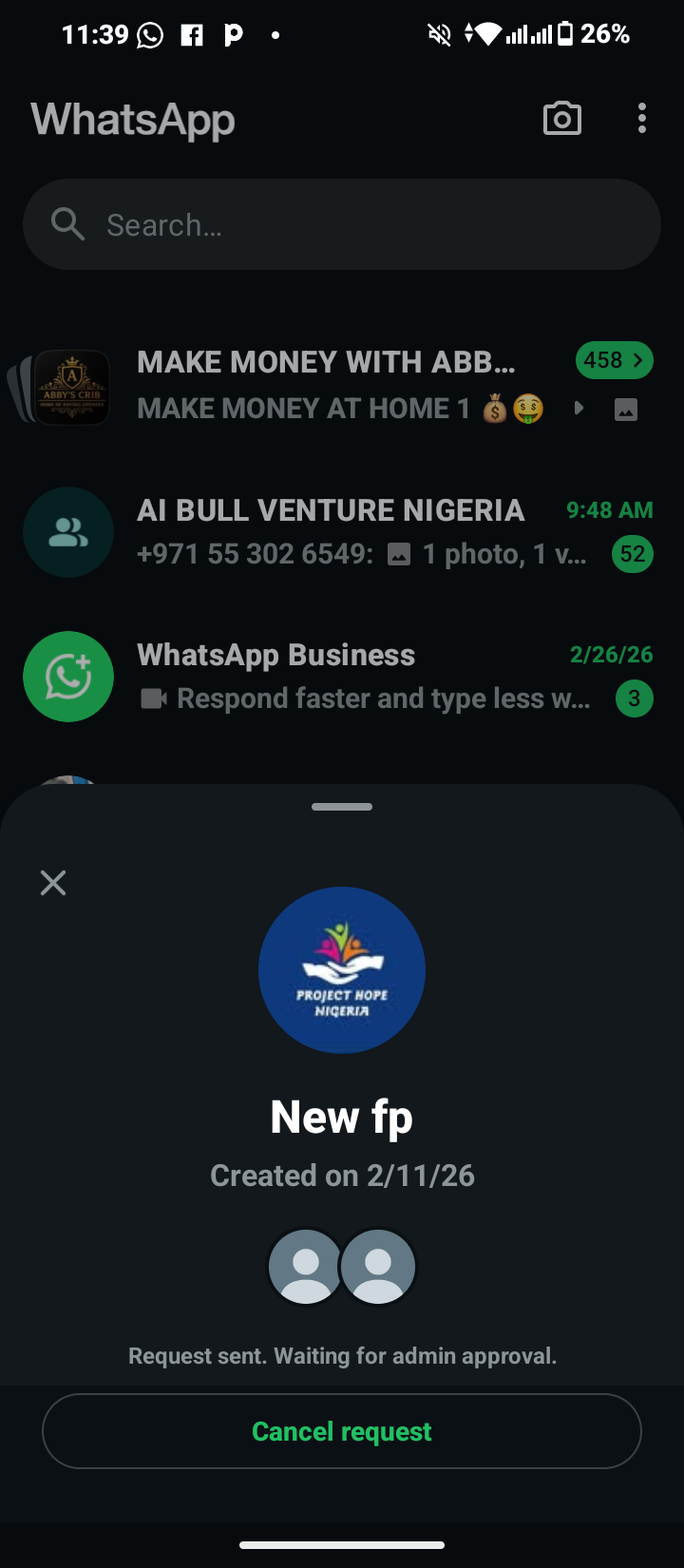
Task: Open the camera from the WhatsApp header
Action: pos(561,119)
